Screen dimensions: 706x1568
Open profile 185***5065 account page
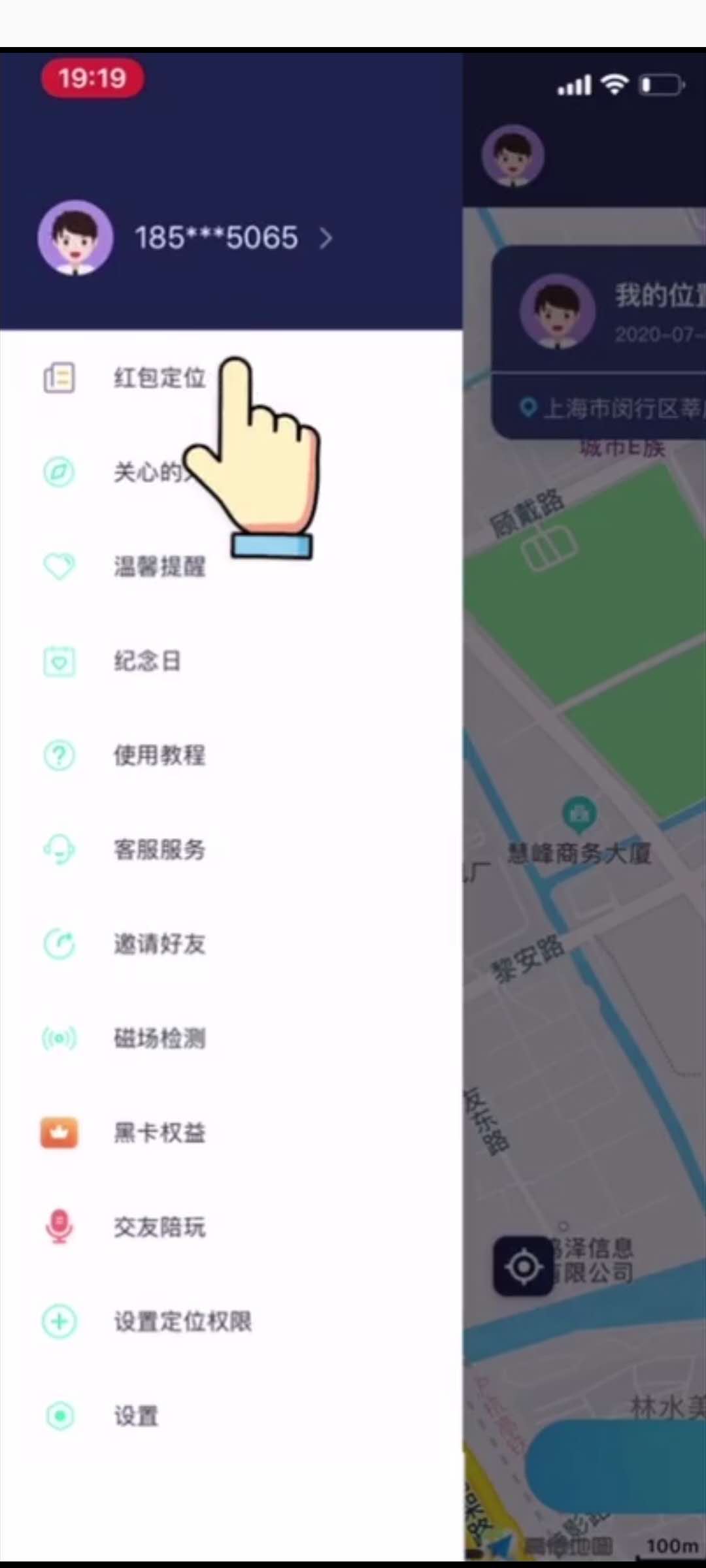click(216, 238)
